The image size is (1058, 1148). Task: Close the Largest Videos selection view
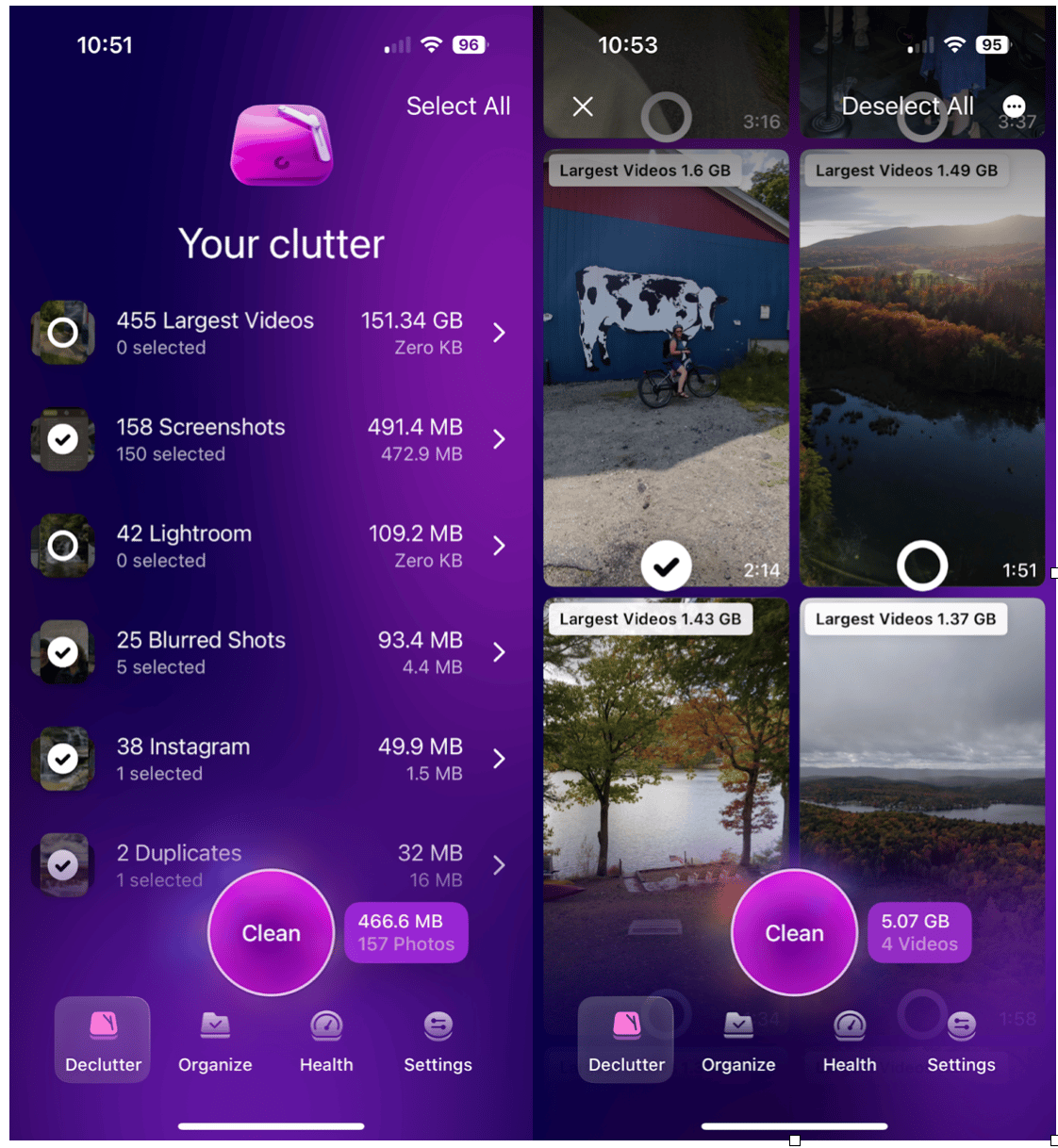583,107
